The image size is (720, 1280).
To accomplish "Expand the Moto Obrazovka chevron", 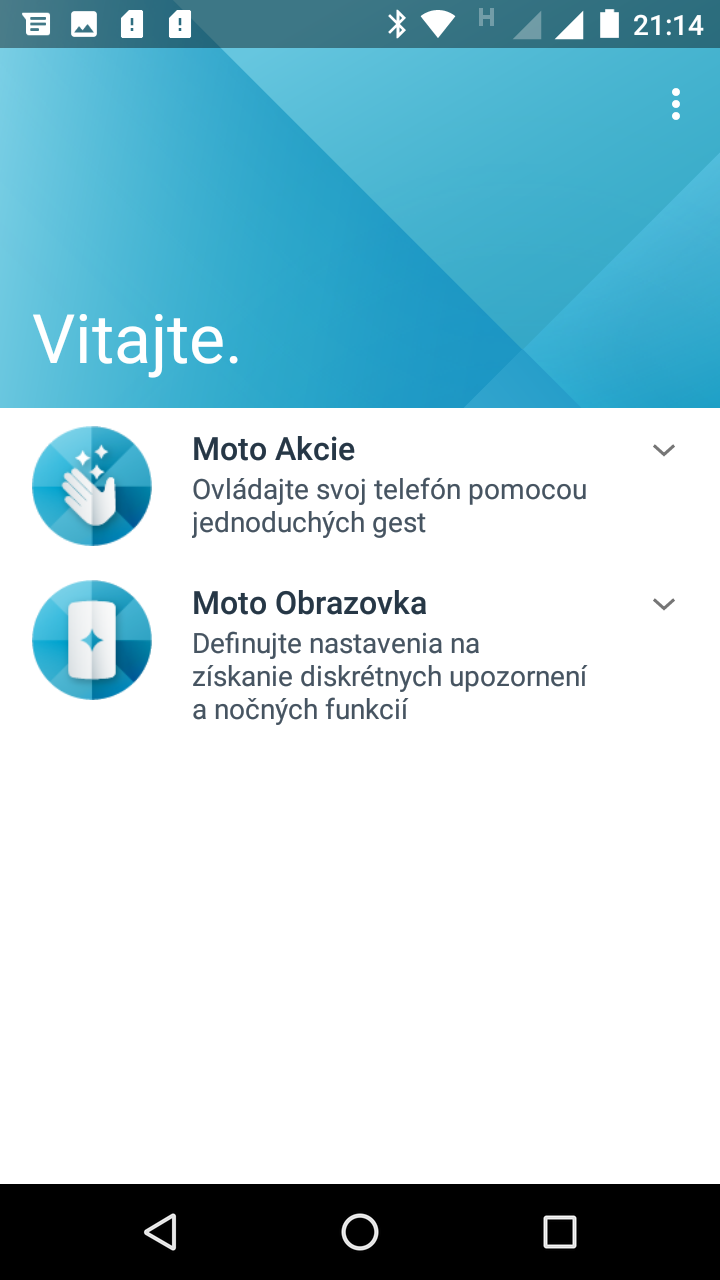I will tap(664, 604).
